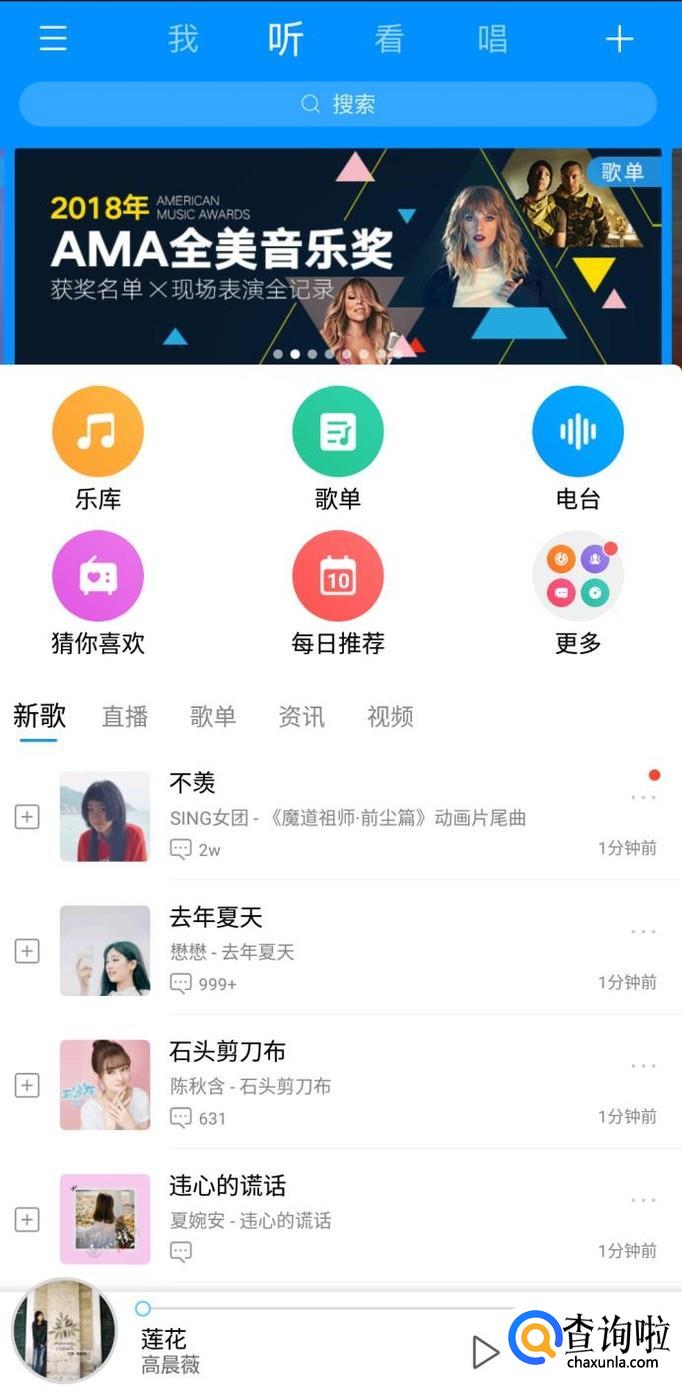The image size is (682, 1393).
Task: Switch to the 视频 tab
Action: (390, 716)
